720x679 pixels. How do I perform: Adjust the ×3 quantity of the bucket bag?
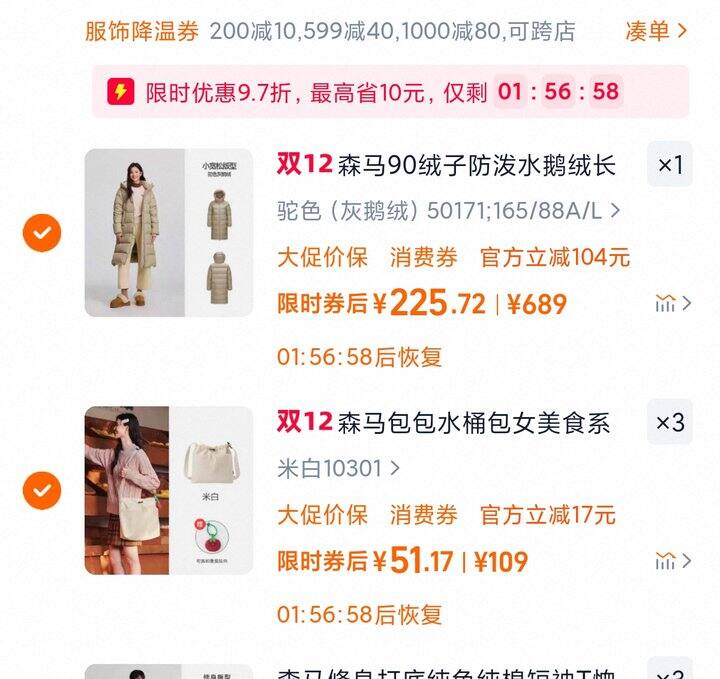click(x=670, y=422)
